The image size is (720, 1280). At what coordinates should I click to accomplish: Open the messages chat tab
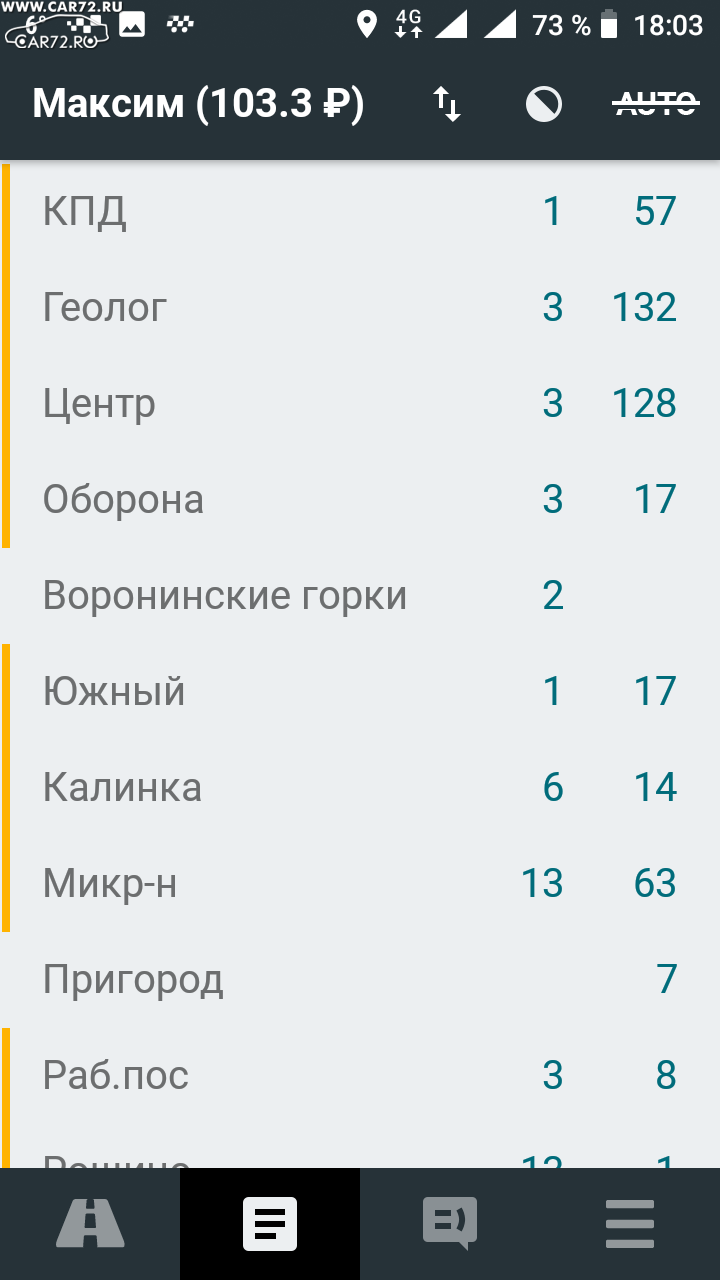(450, 1224)
